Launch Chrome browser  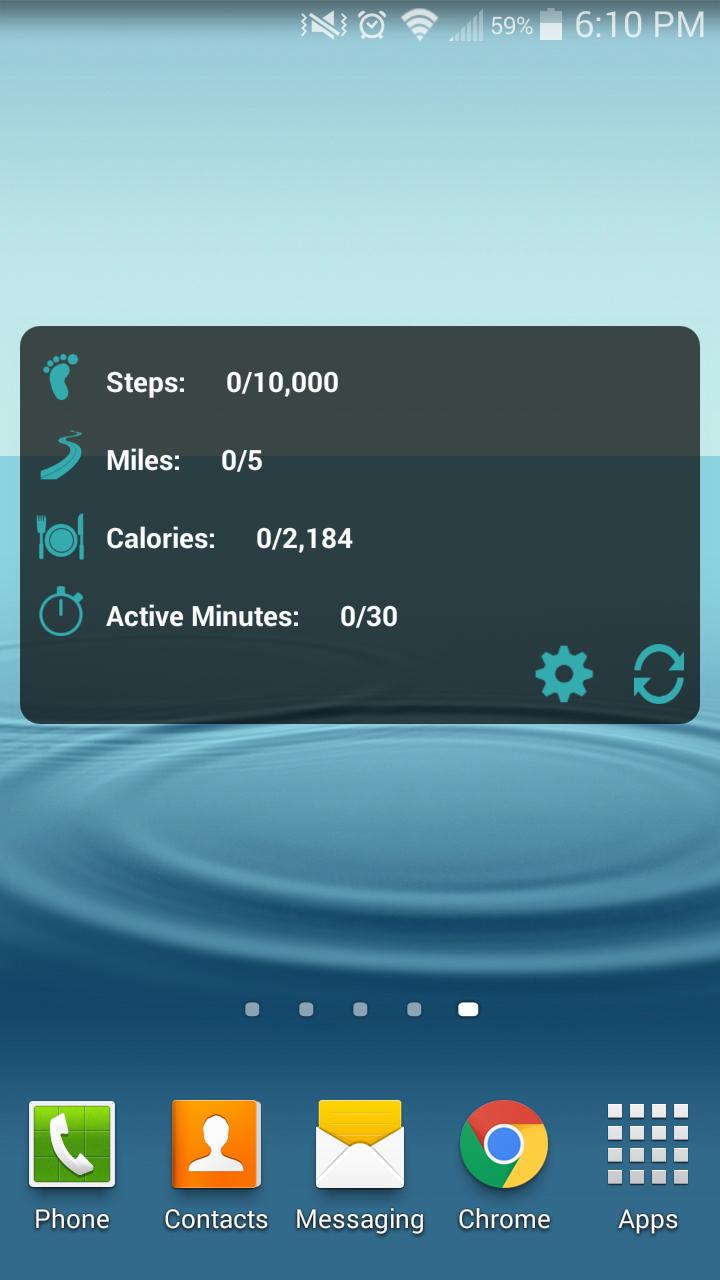click(x=503, y=1143)
